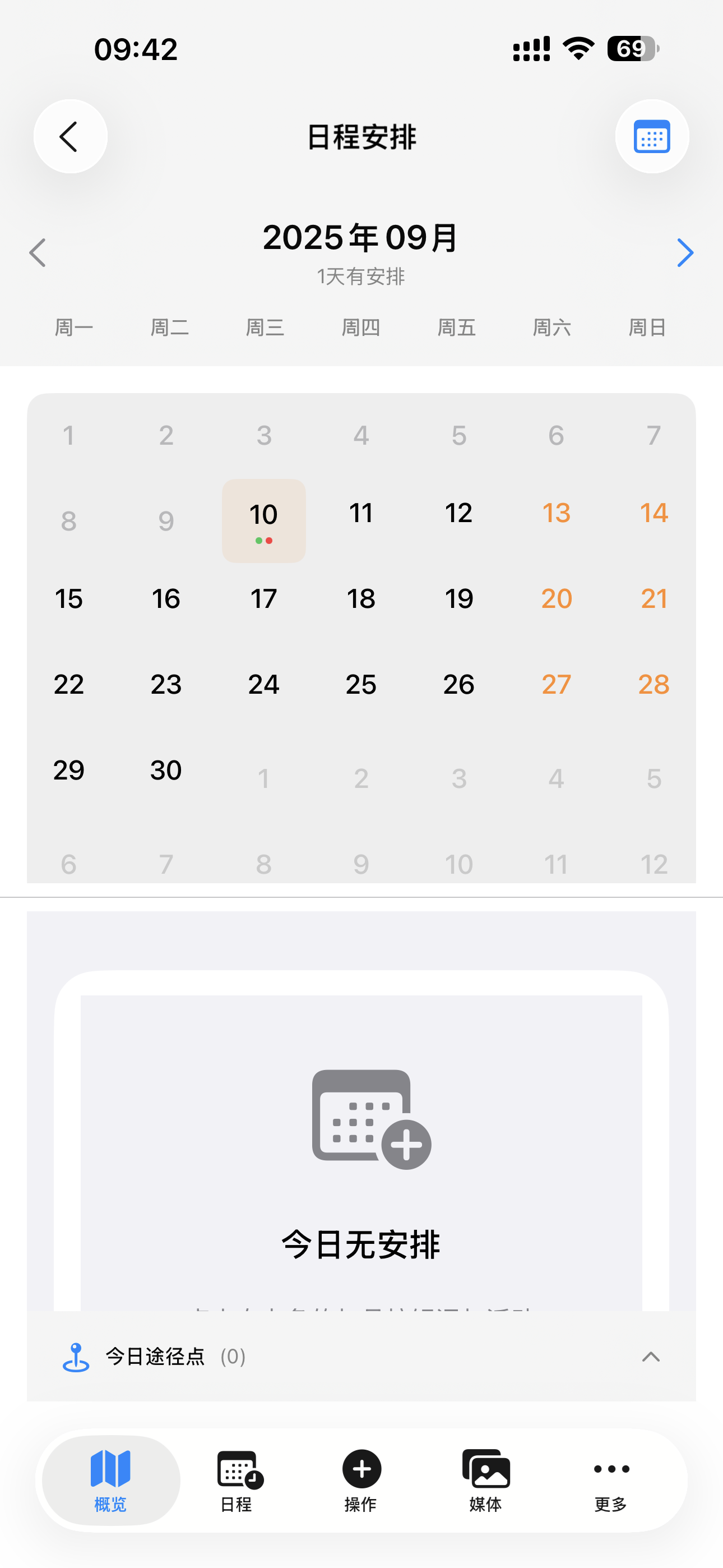Select September 30 in the calendar
The height and width of the screenshot is (1568, 723).
click(x=166, y=771)
